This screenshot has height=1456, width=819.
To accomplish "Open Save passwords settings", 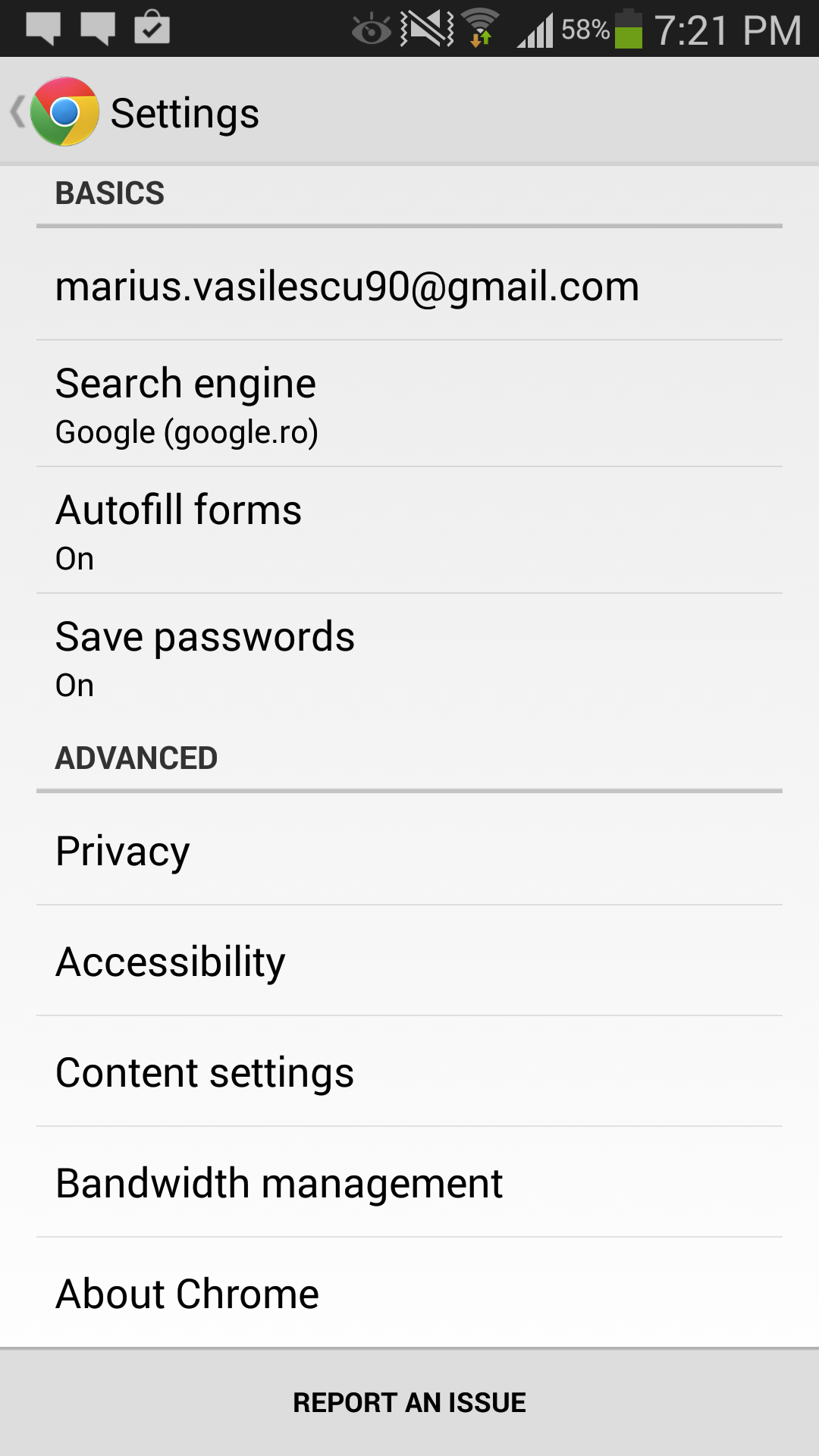I will [409, 657].
